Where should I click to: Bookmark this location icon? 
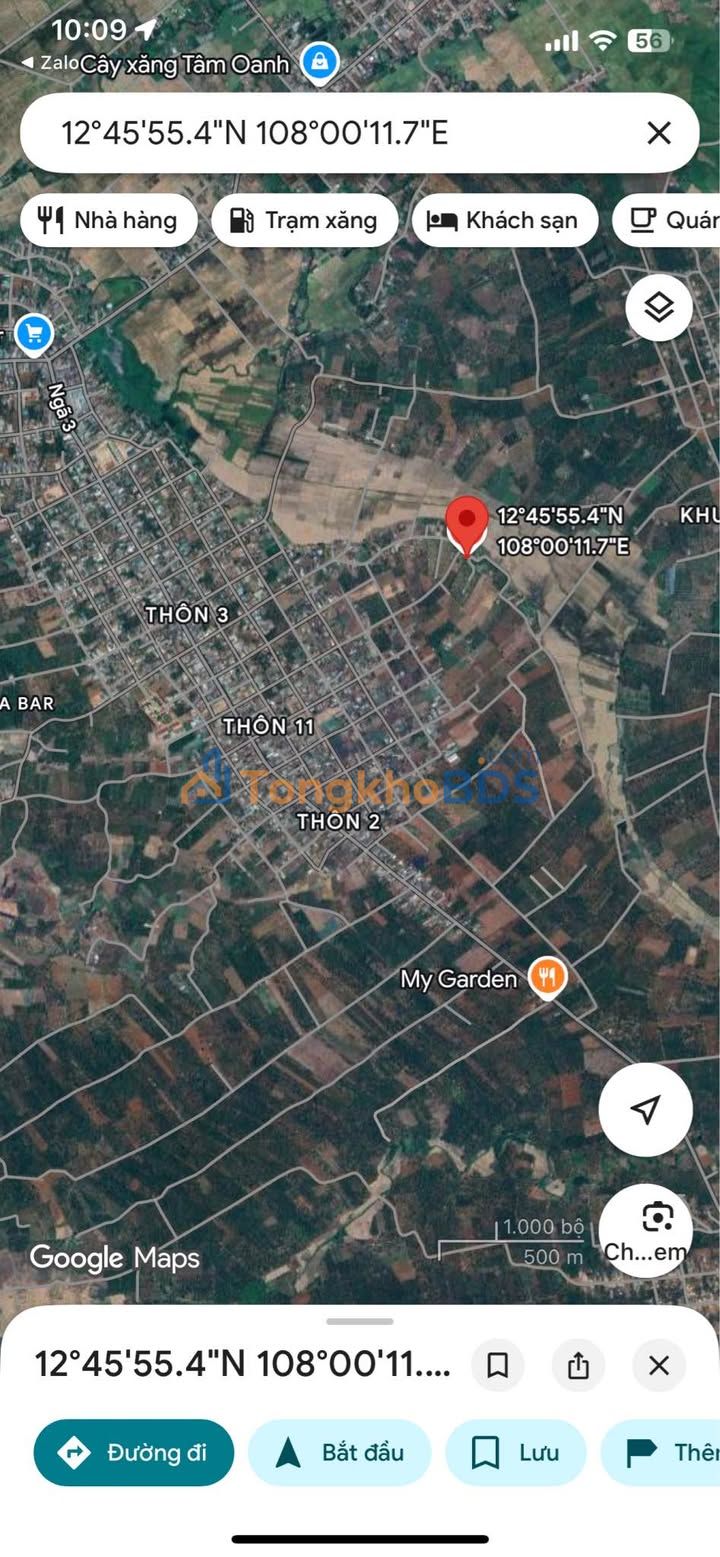click(497, 1365)
